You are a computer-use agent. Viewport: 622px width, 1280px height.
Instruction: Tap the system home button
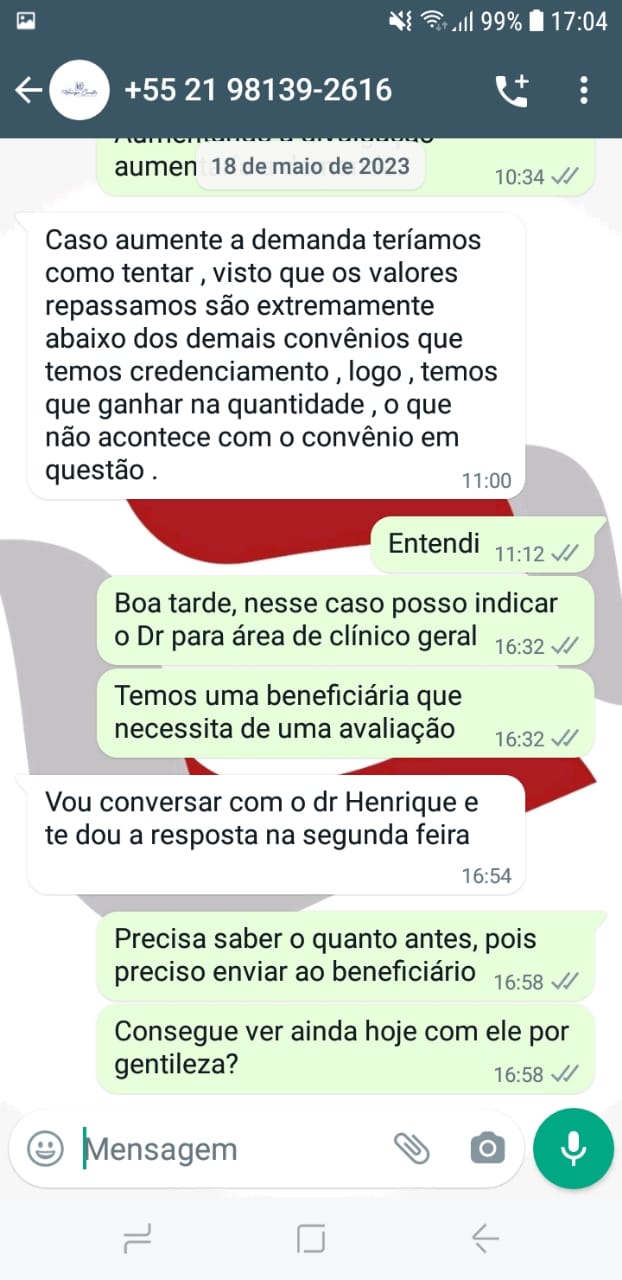311,1240
